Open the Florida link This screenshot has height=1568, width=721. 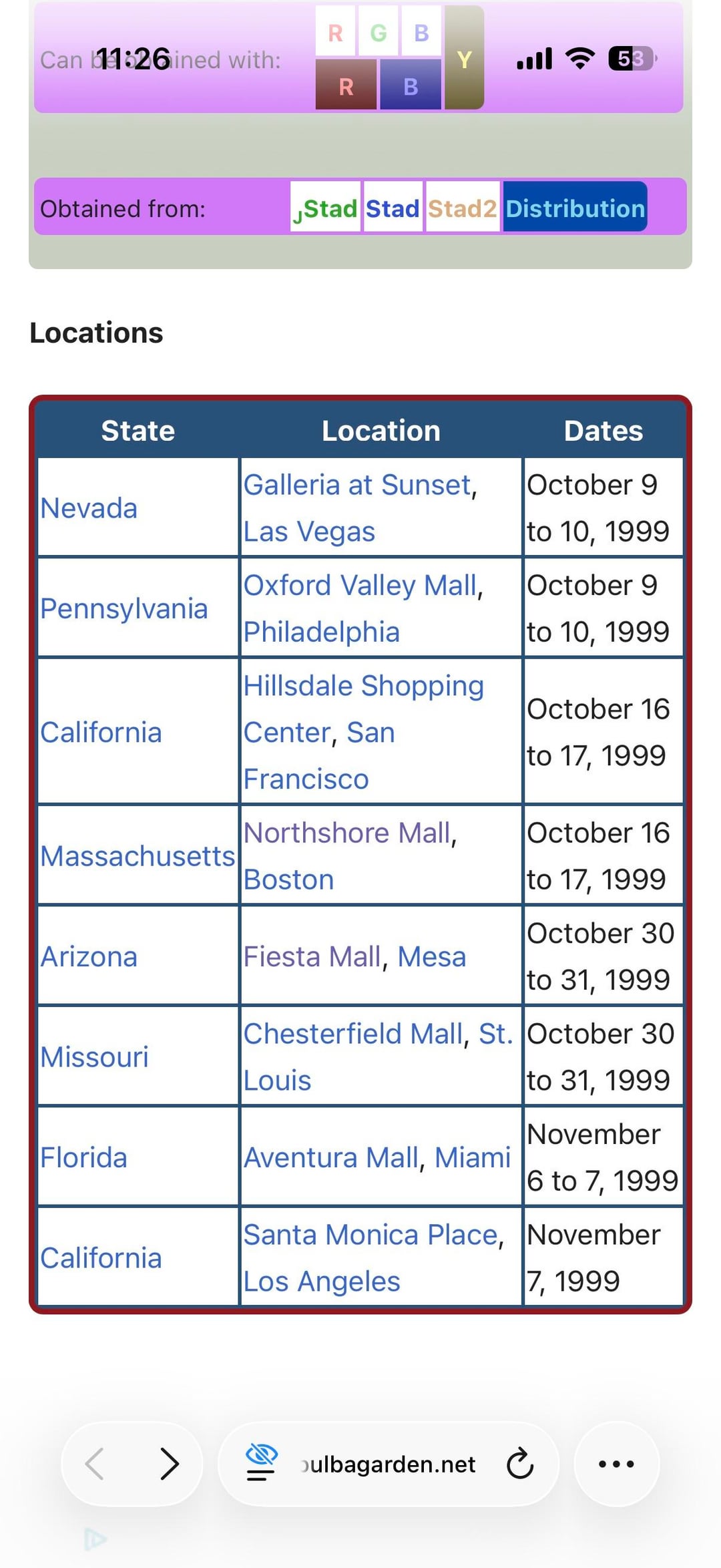tap(83, 1158)
